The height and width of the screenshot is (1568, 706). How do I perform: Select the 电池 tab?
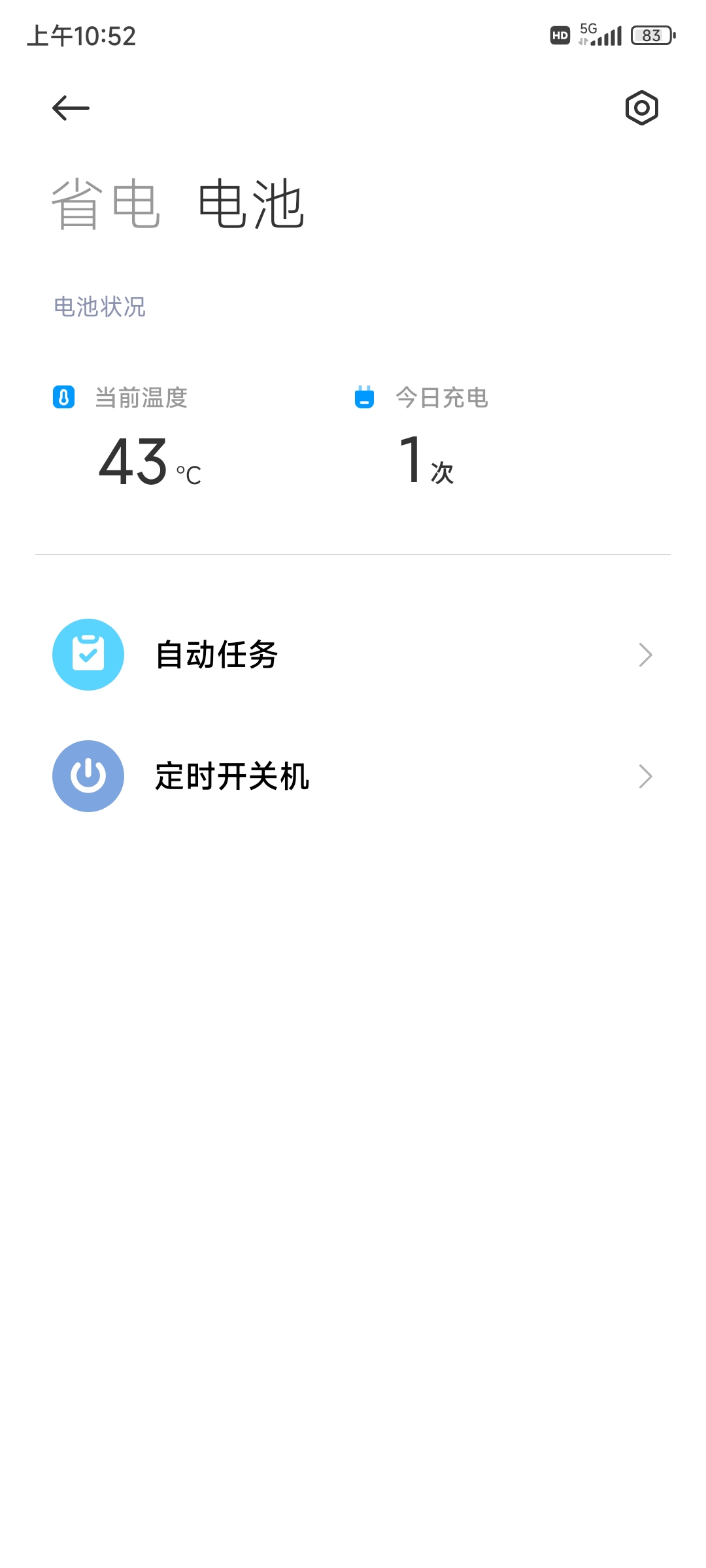(252, 204)
